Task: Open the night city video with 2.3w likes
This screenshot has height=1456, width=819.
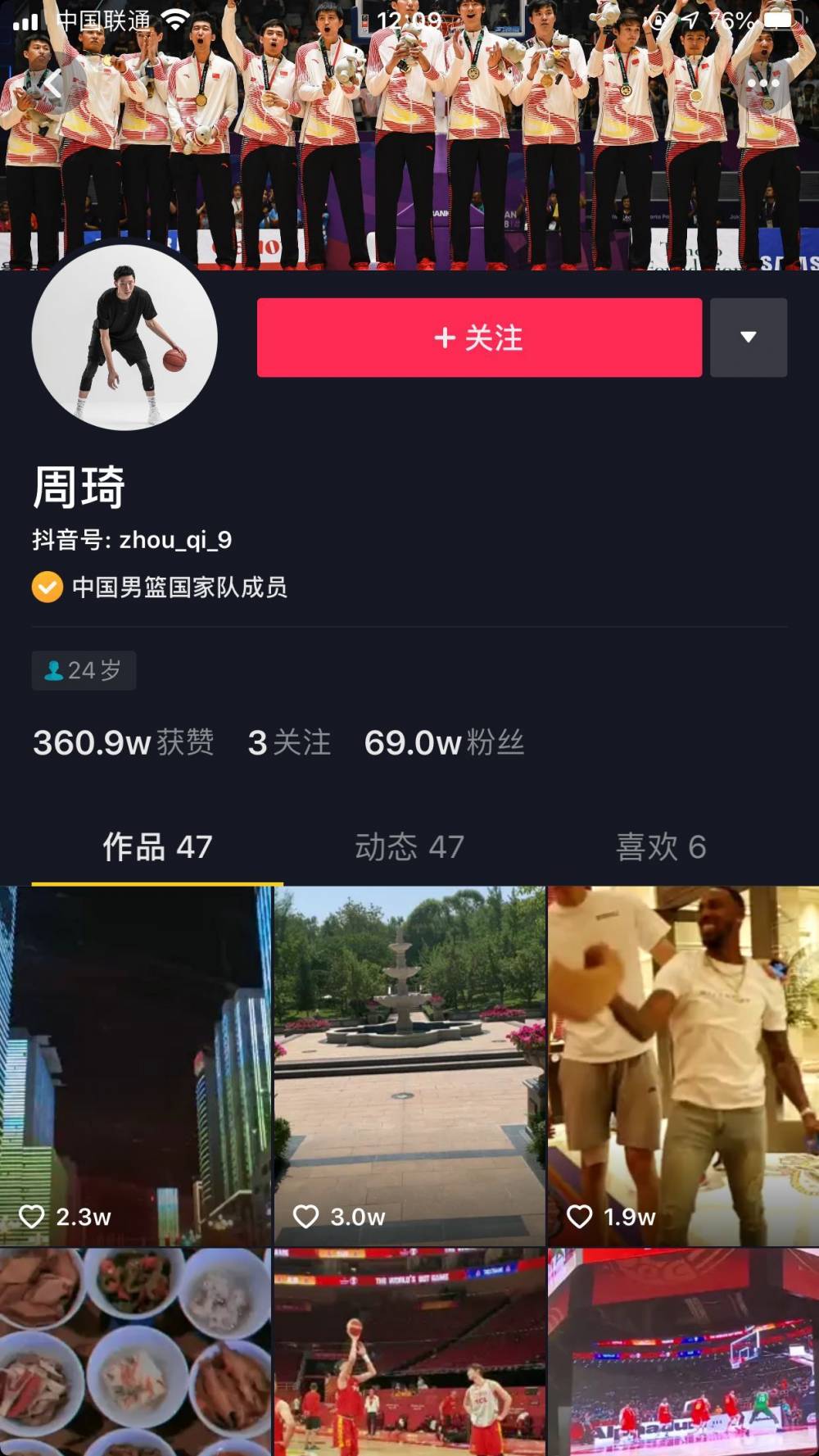Action: pos(135,1065)
